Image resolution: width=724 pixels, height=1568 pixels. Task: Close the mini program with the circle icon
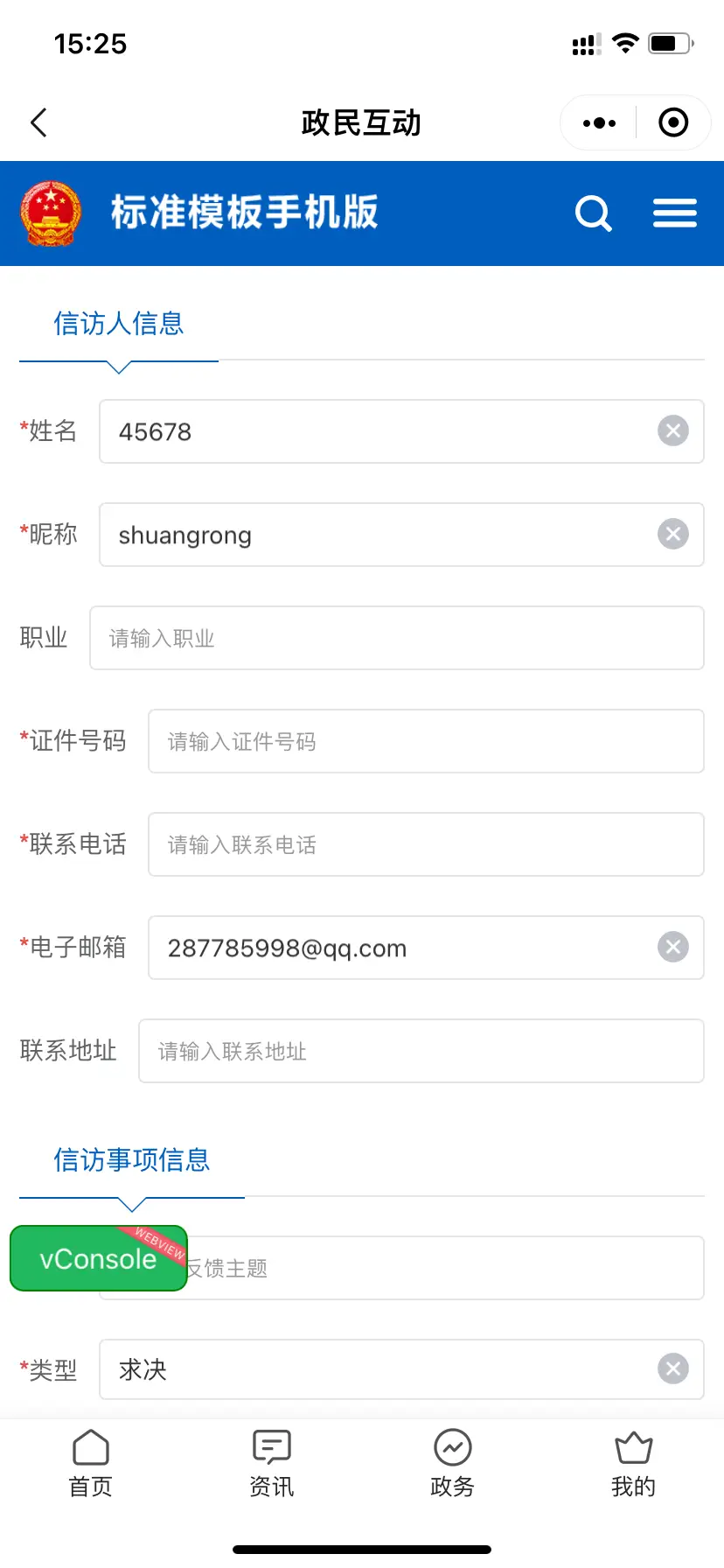pos(673,123)
